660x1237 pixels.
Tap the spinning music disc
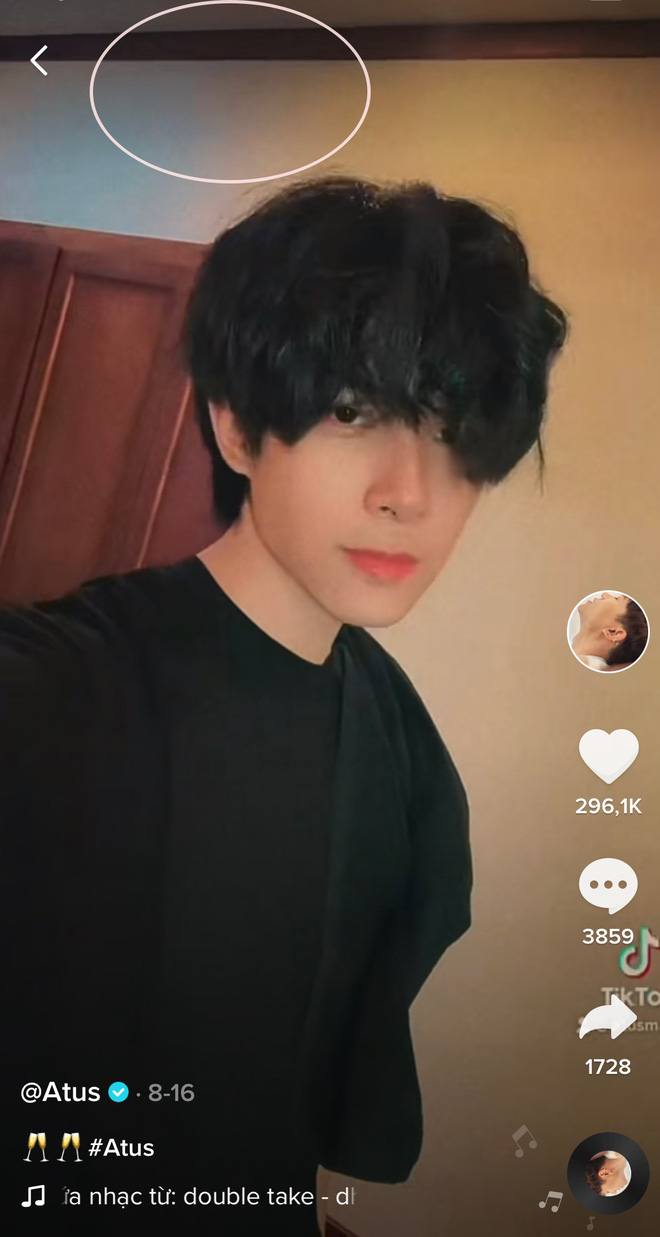point(608,1173)
